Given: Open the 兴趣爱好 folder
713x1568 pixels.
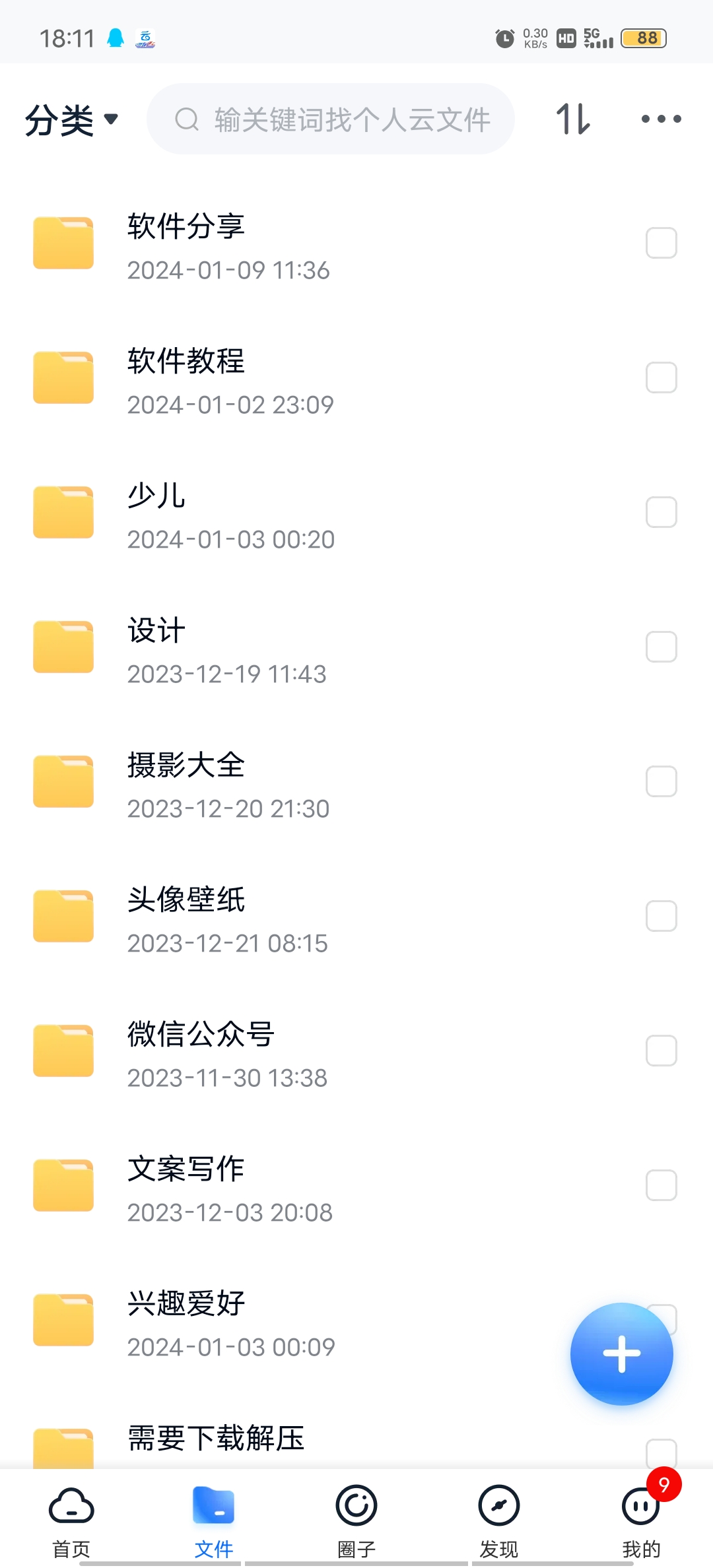Looking at the screenshot, I should pos(264,1321).
